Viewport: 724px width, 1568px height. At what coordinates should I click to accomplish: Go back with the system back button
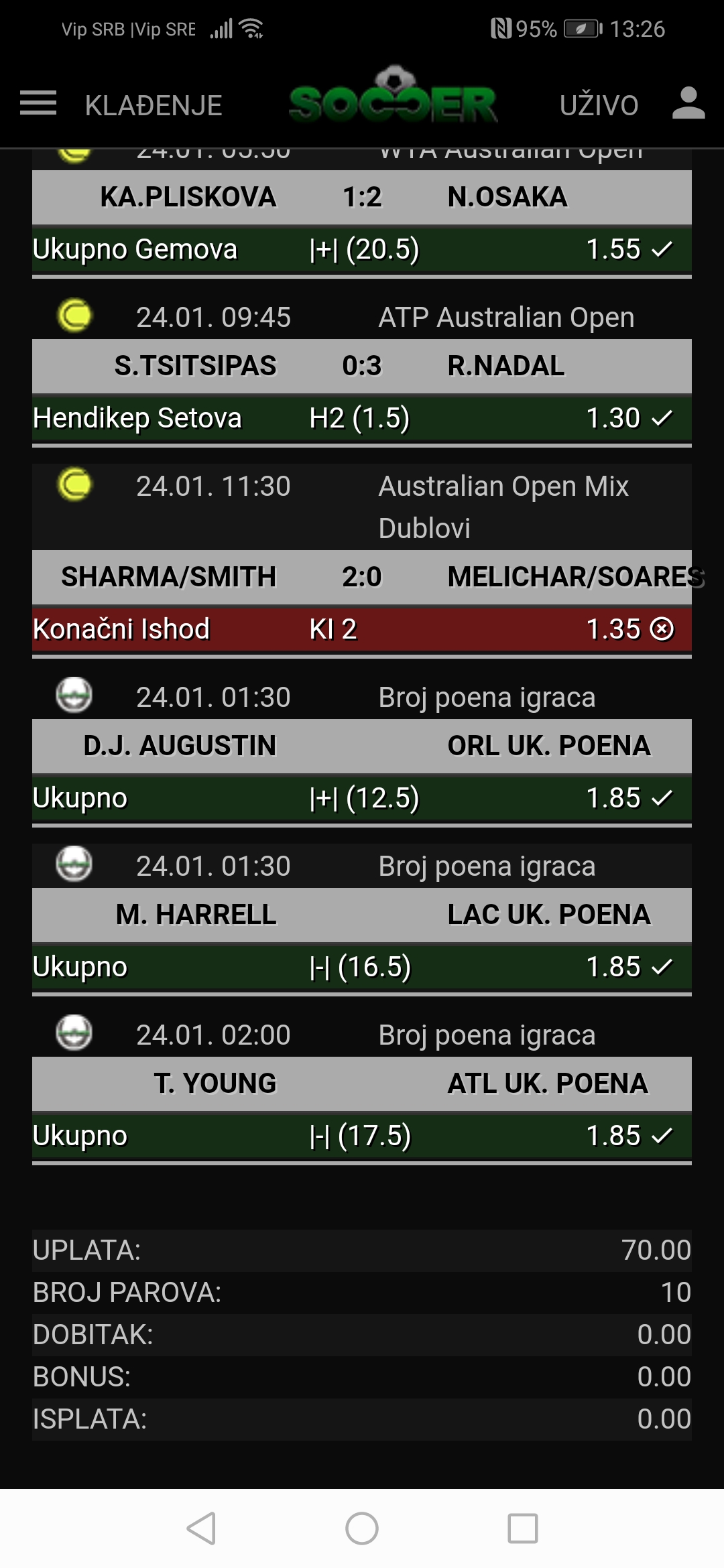(x=201, y=1528)
